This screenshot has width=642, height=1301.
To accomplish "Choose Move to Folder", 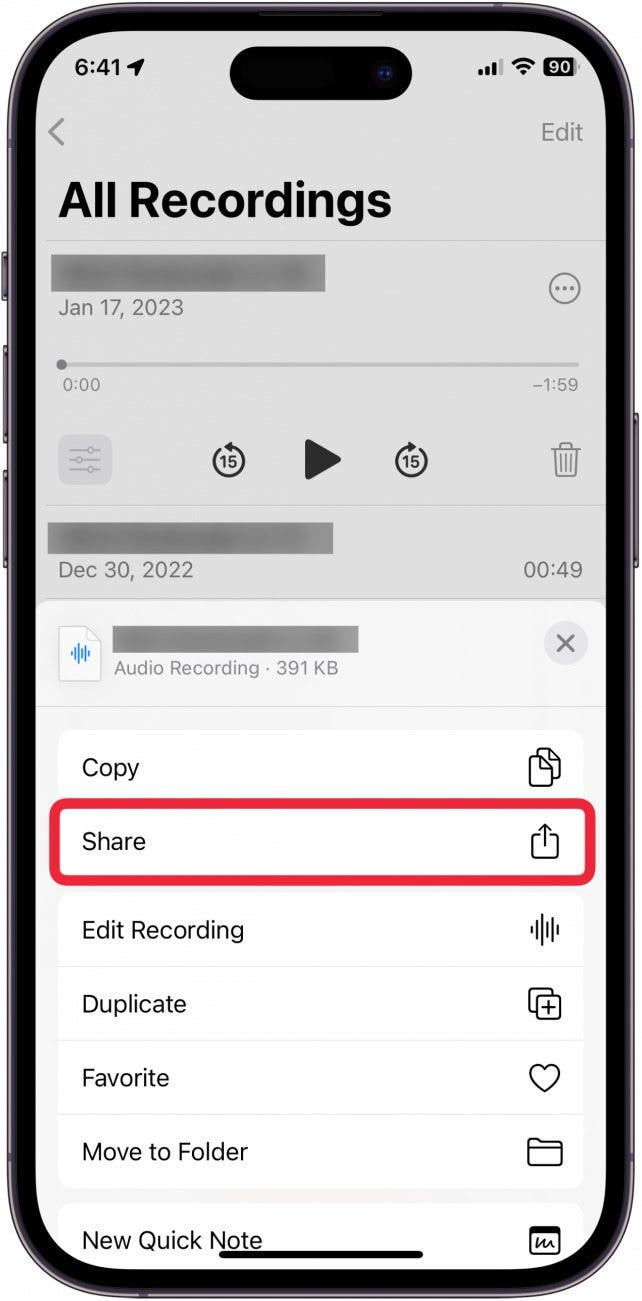I will (320, 1152).
